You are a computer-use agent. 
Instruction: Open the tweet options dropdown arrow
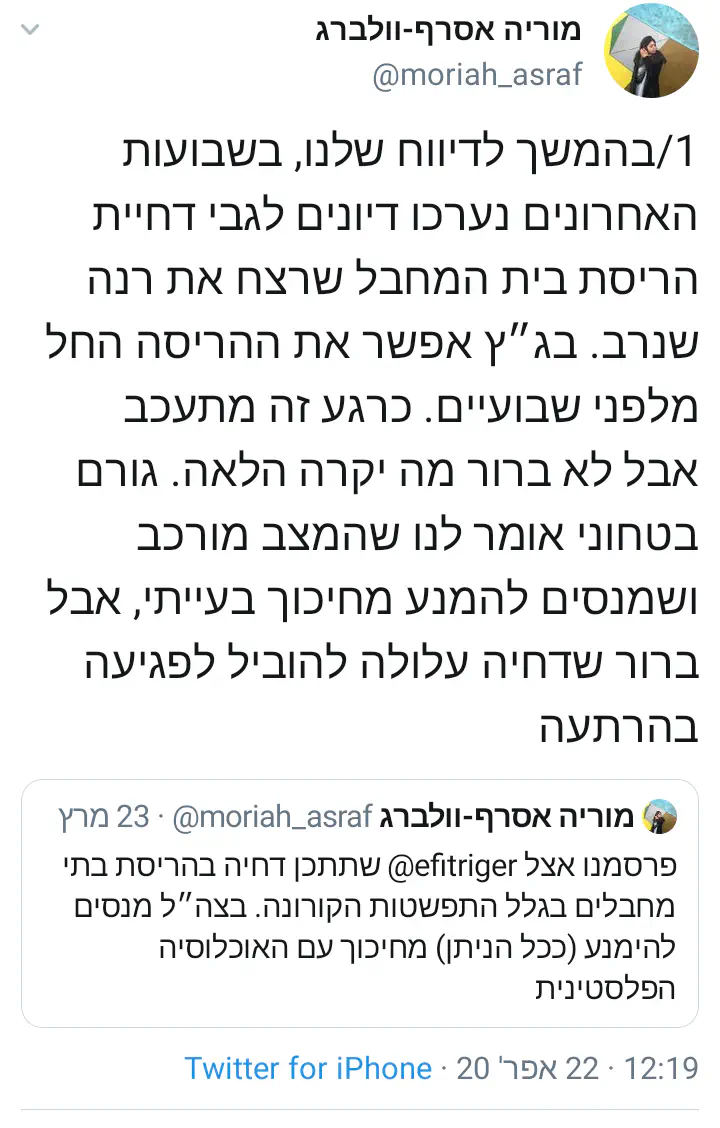31,29
